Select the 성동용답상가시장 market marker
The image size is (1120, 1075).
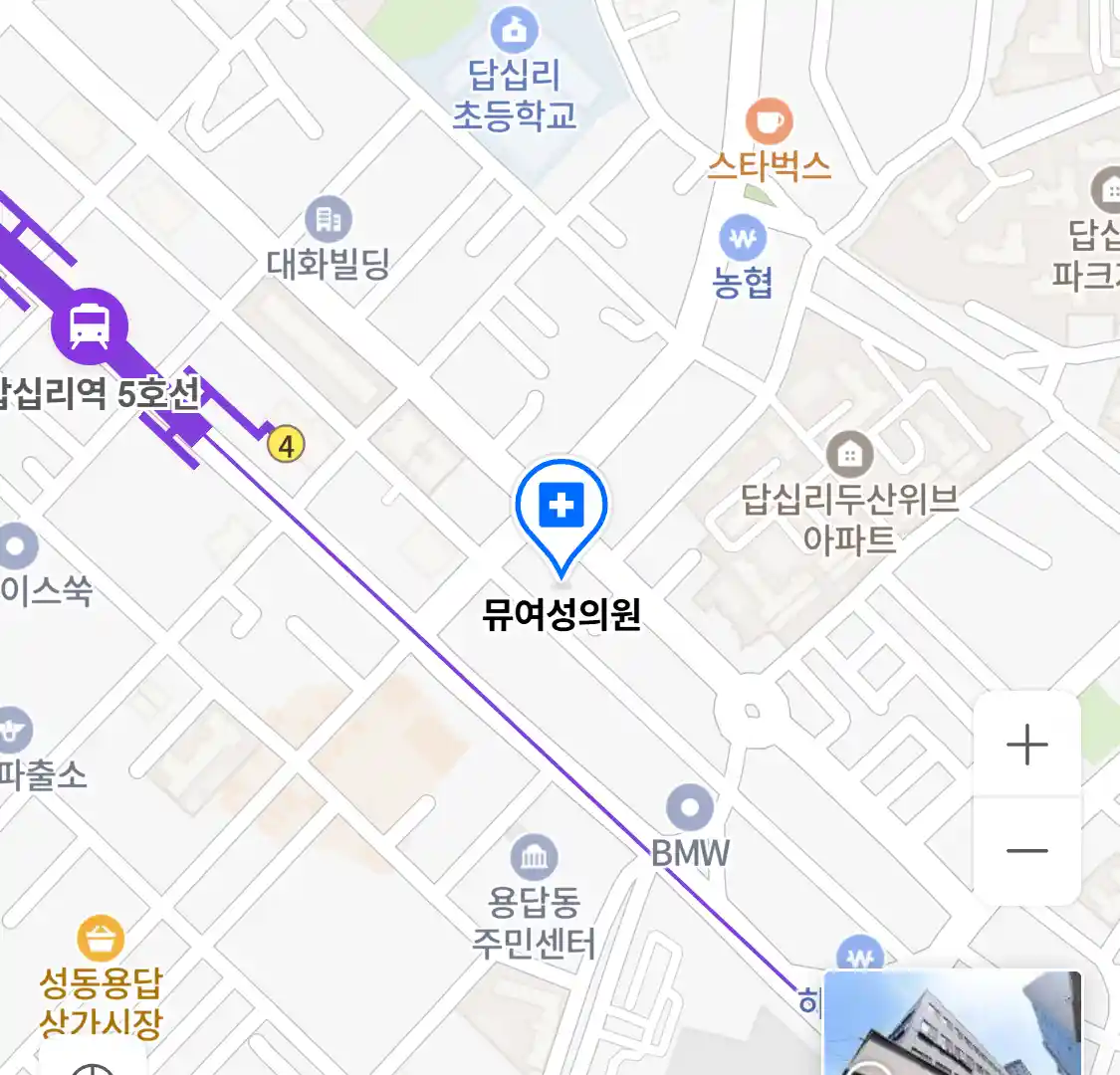(x=101, y=939)
